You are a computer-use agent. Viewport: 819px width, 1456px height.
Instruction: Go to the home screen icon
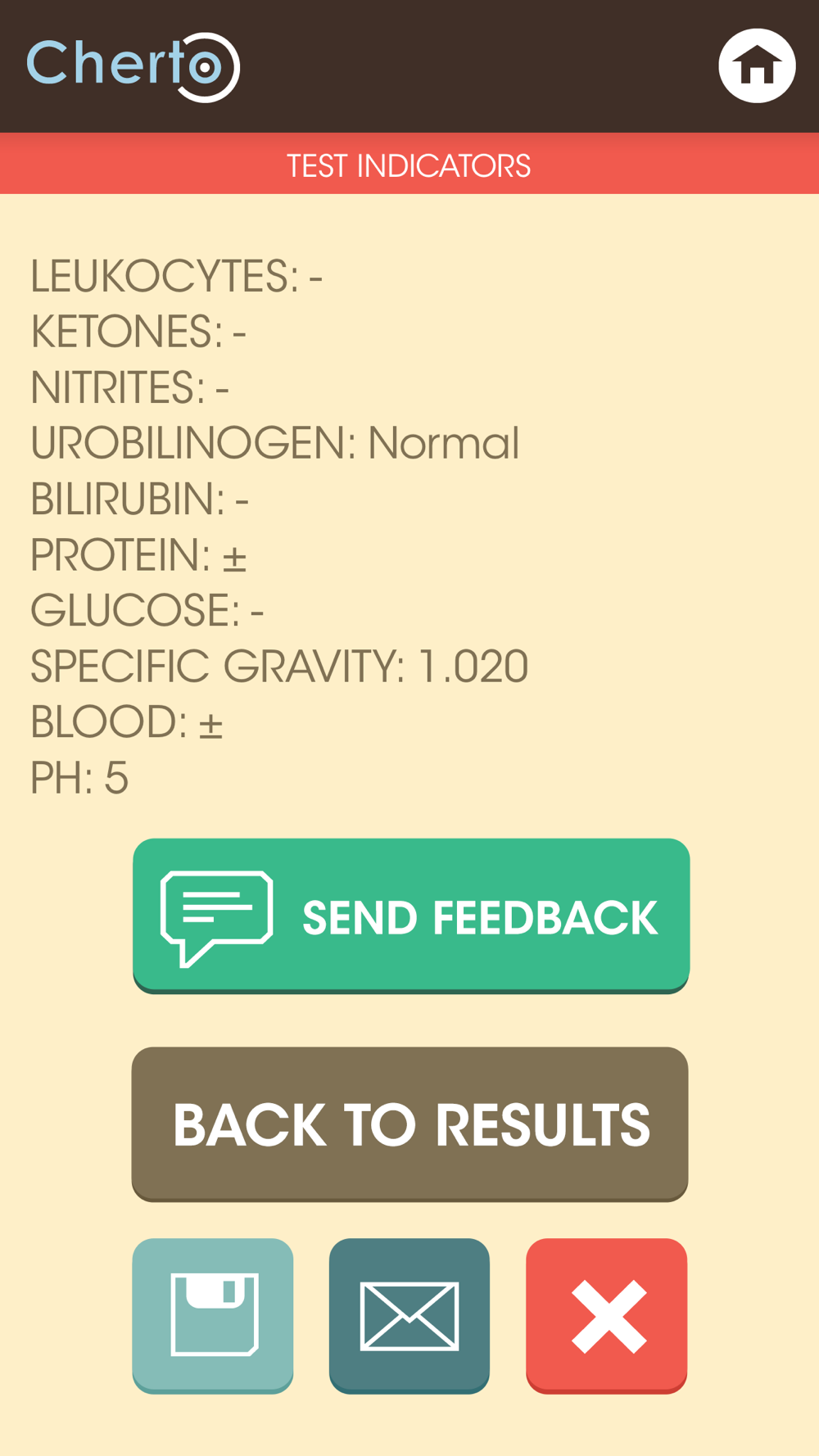[757, 66]
